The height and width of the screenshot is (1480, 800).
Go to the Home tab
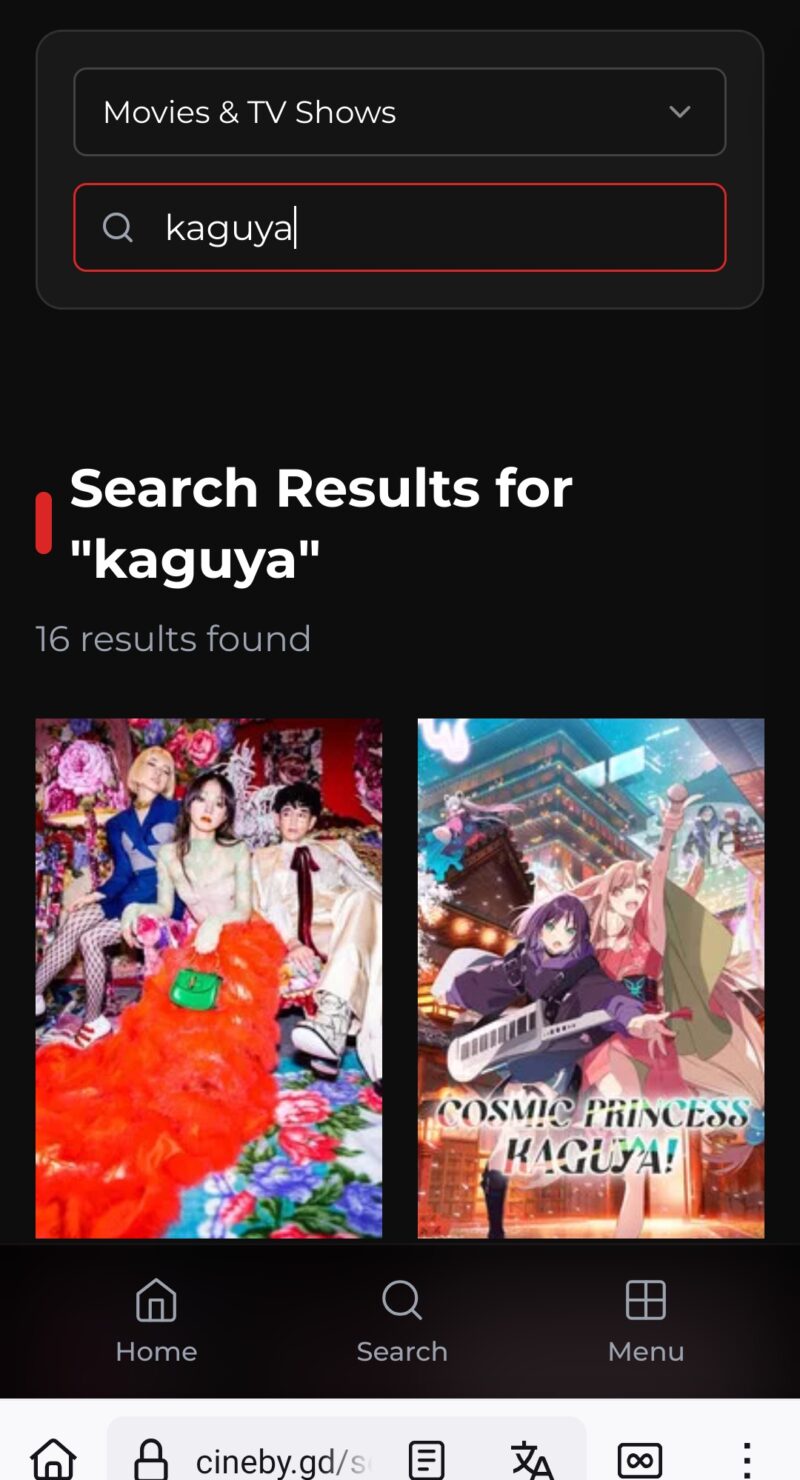point(156,1322)
